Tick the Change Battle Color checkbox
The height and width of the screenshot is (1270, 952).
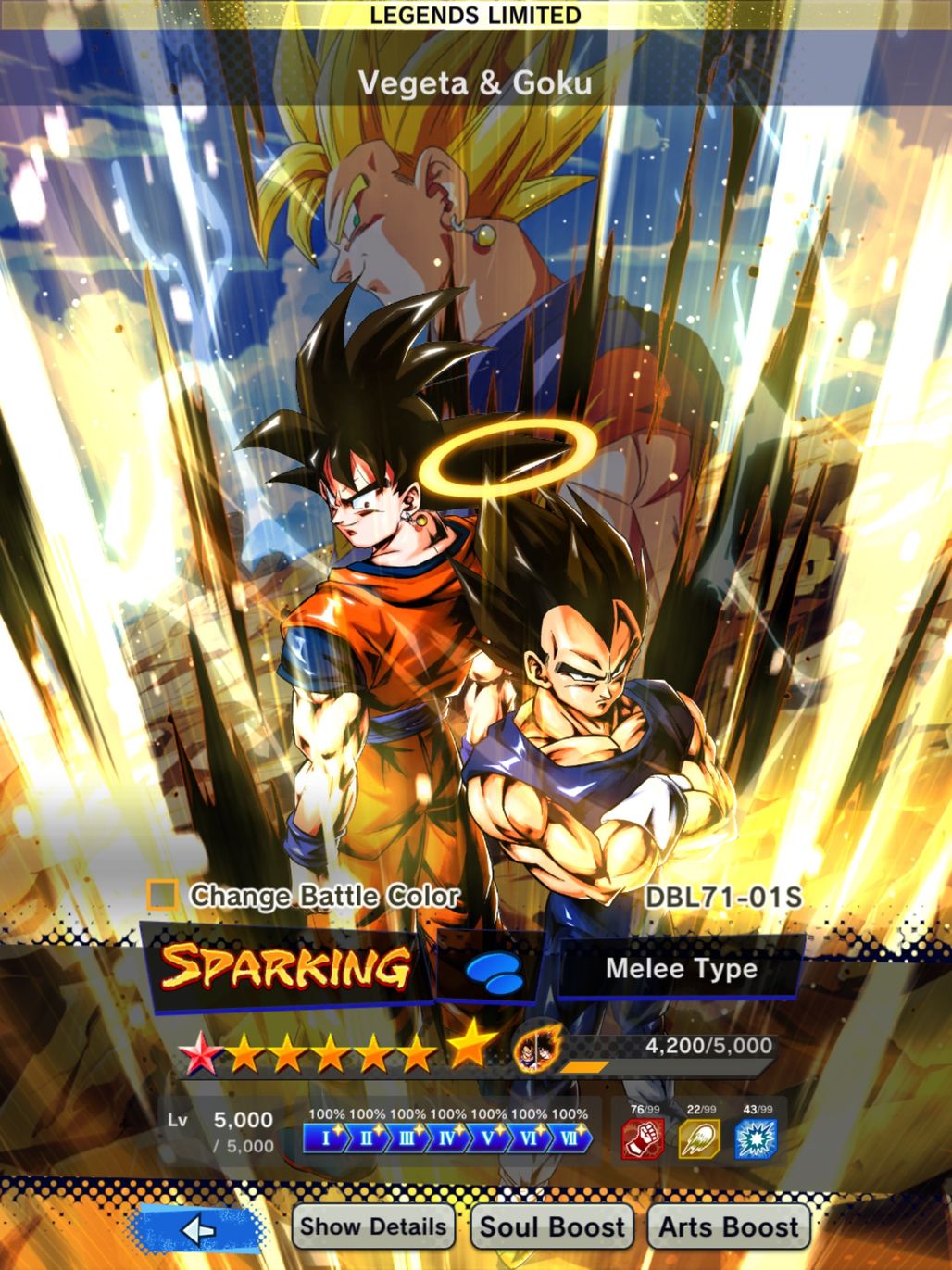point(162,895)
